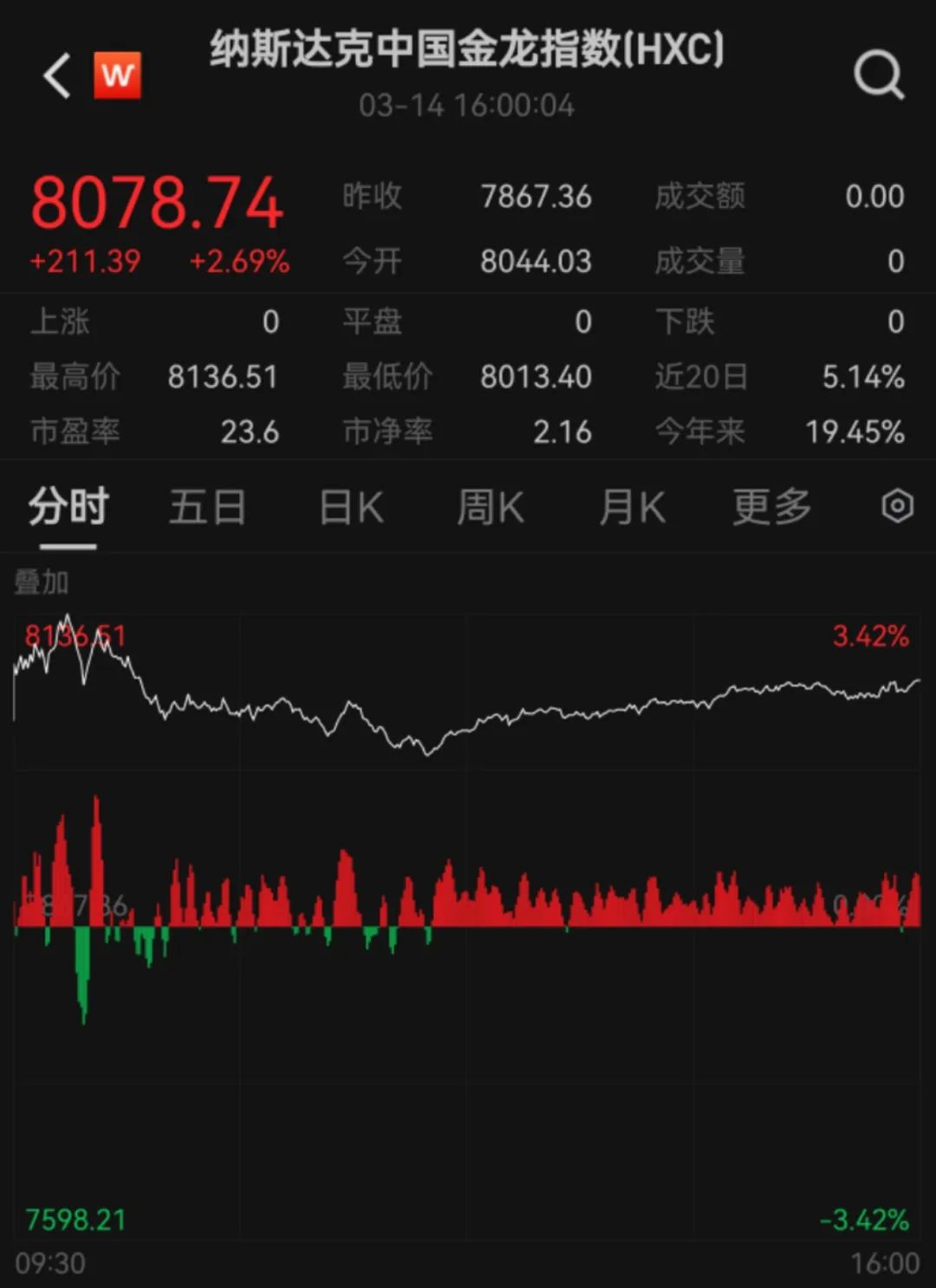
Task: Switch to the 分时 chart tab
Action: pos(68,507)
